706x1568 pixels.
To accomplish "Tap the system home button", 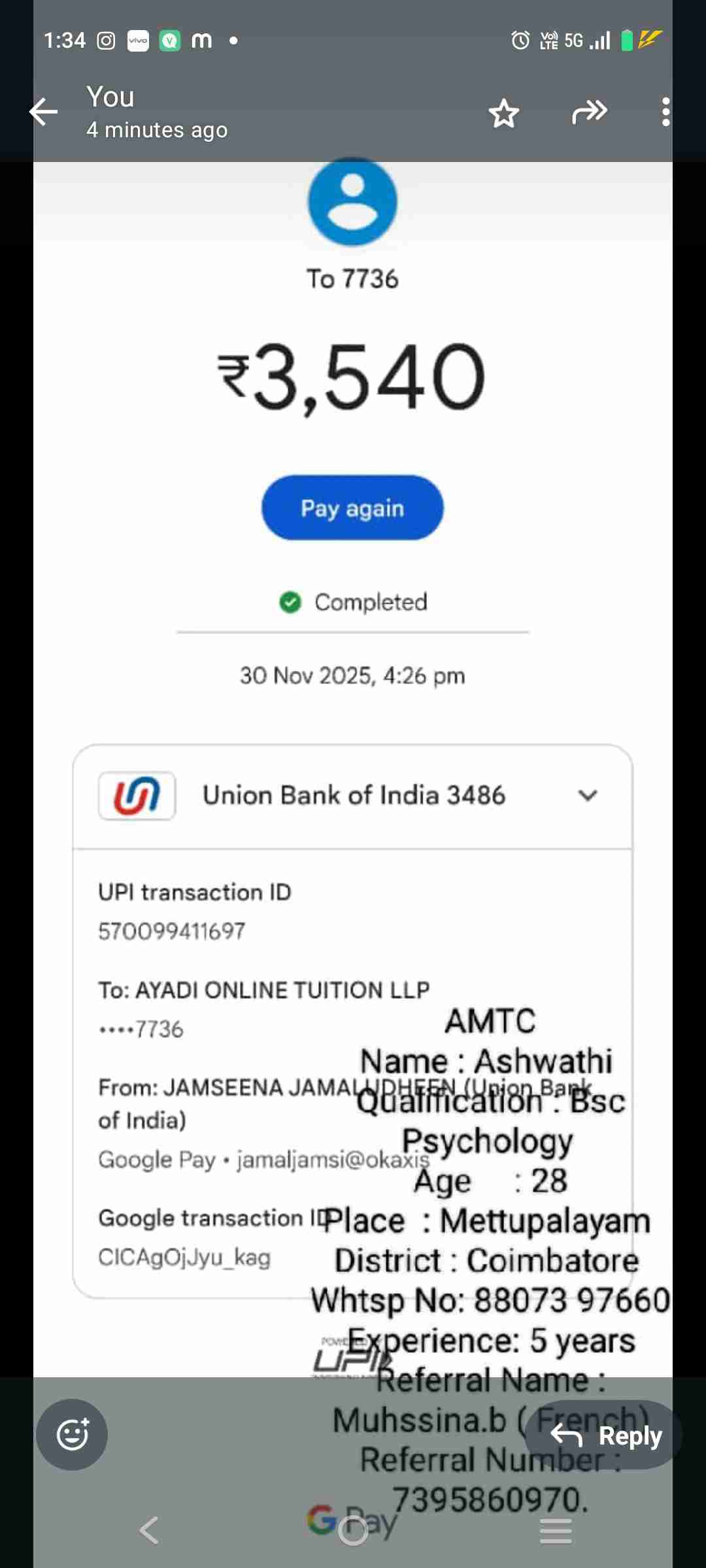I will (x=353, y=1531).
